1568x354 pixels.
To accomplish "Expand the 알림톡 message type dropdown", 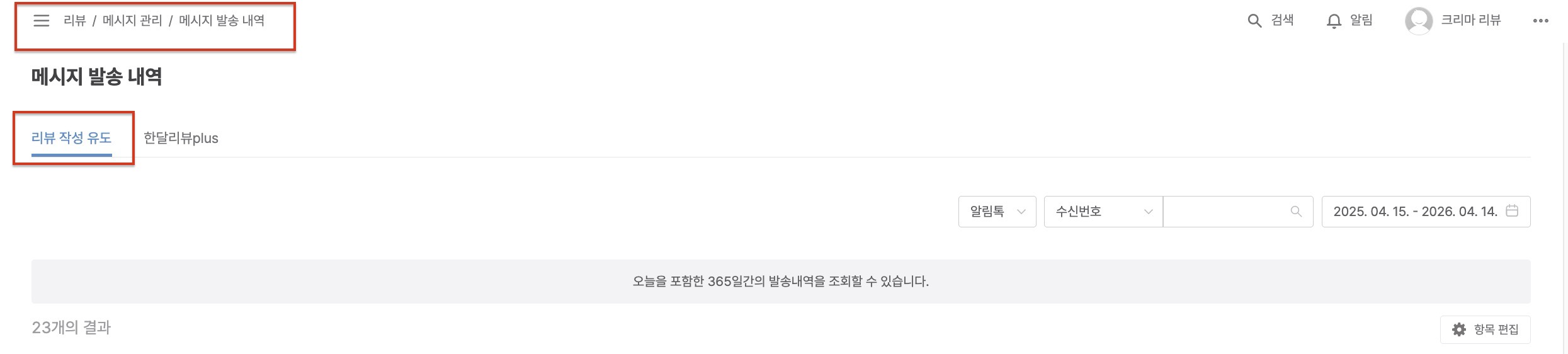I will tap(997, 212).
